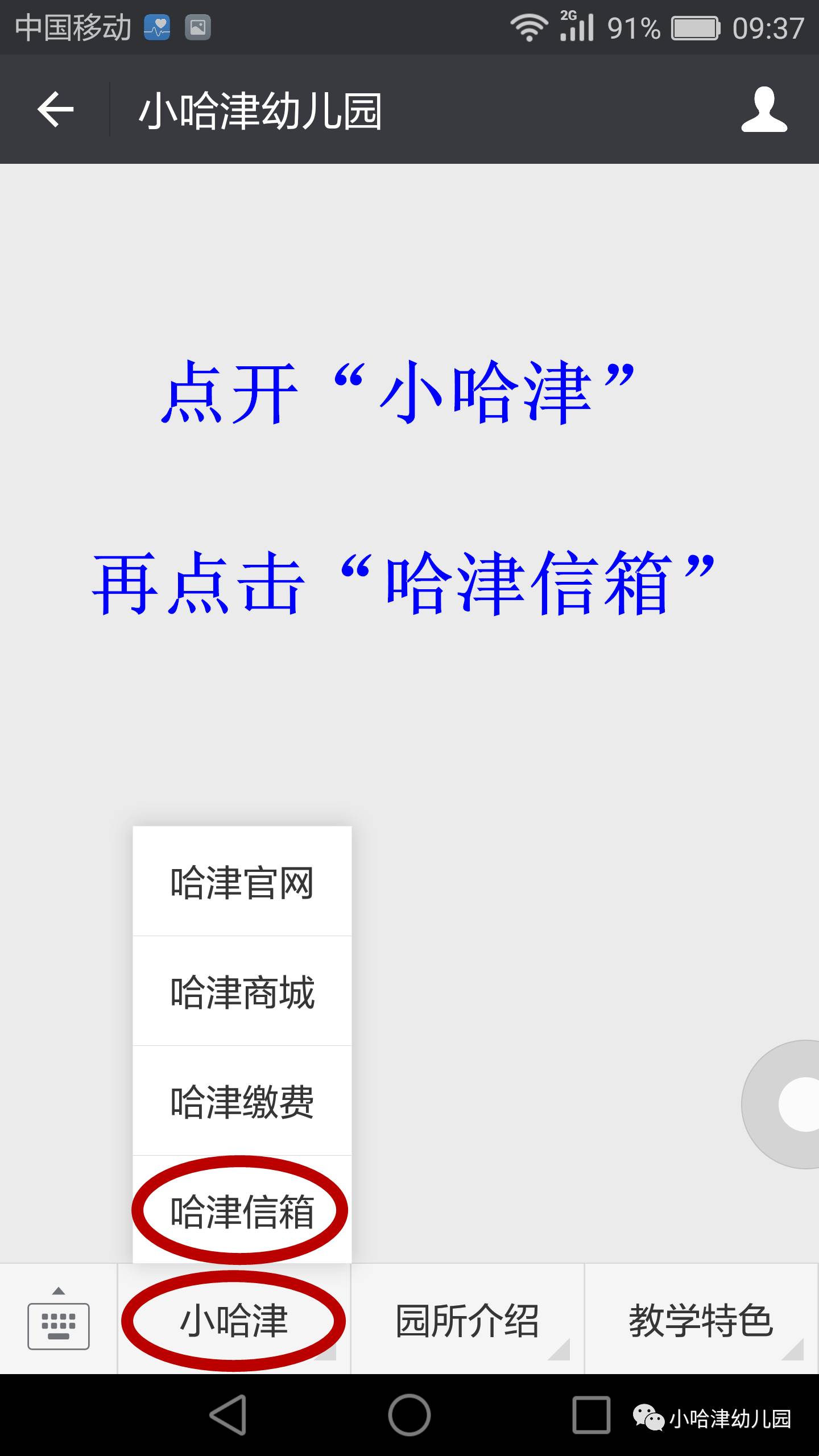819x1456 pixels.
Task: Select 哈津商城 in the popup menu
Action: (x=242, y=991)
